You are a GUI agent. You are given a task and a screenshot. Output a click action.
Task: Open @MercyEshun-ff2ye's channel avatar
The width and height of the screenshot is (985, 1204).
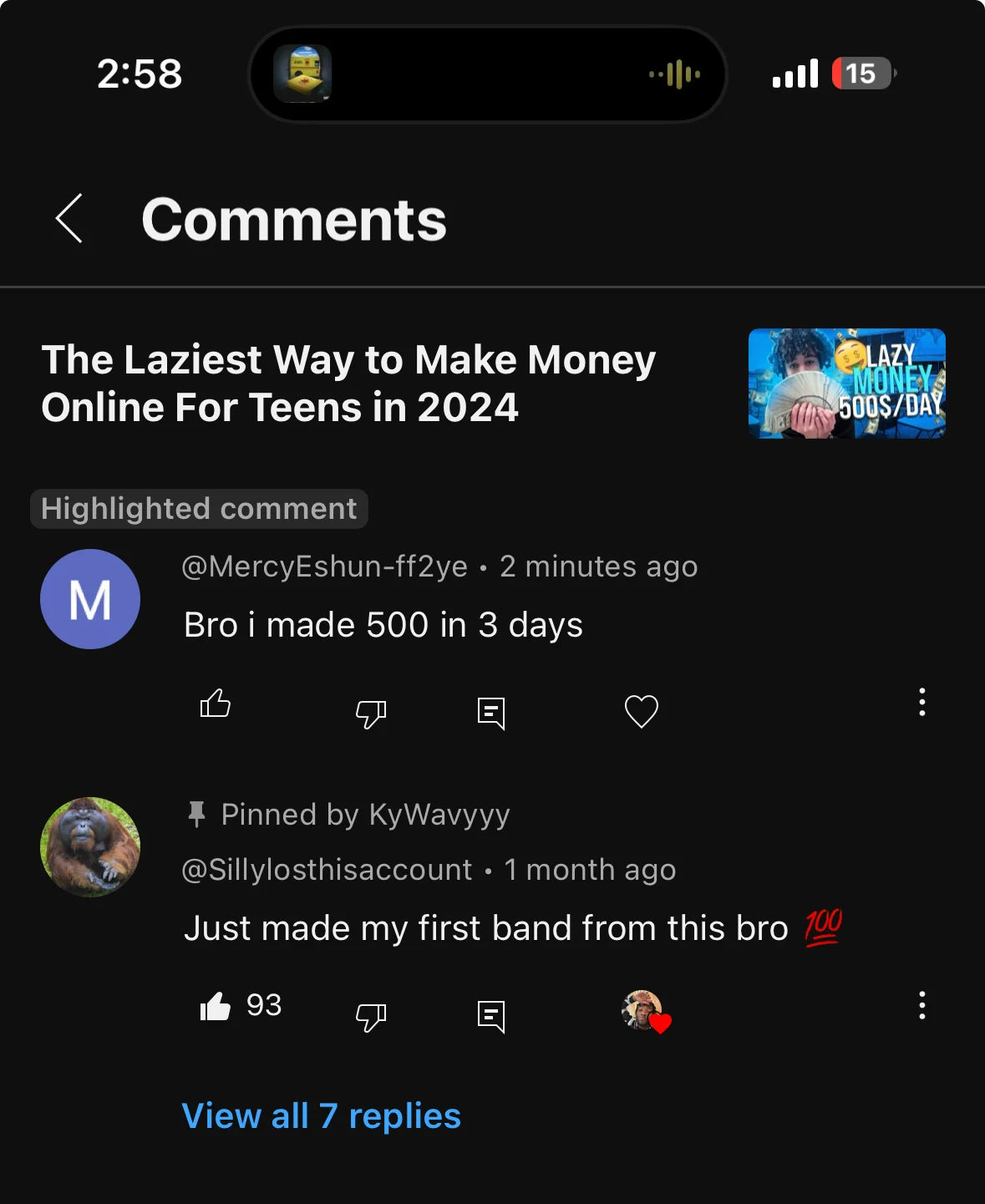pyautogui.click(x=90, y=599)
